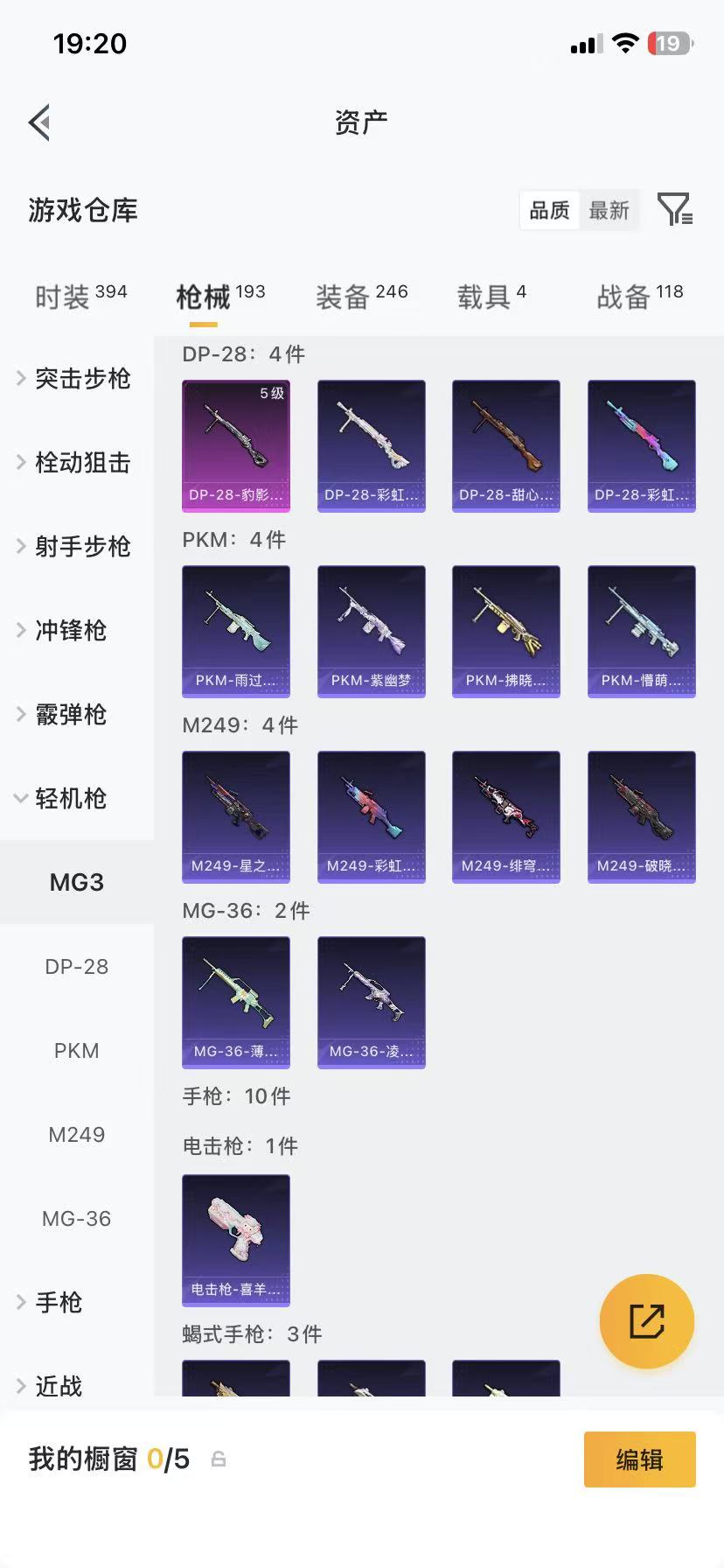Screen dimensions: 724x1568
Task: Sort by 品质
Action: (549, 211)
